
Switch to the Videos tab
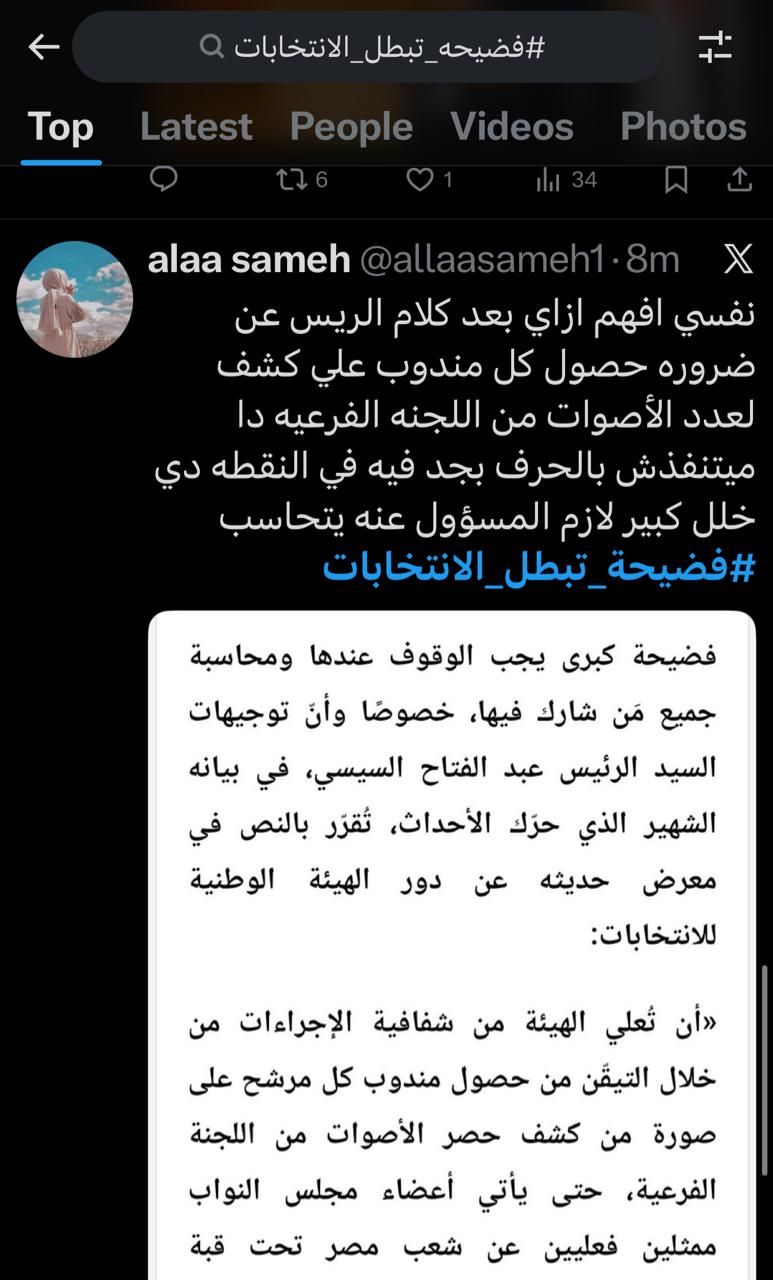click(x=512, y=127)
